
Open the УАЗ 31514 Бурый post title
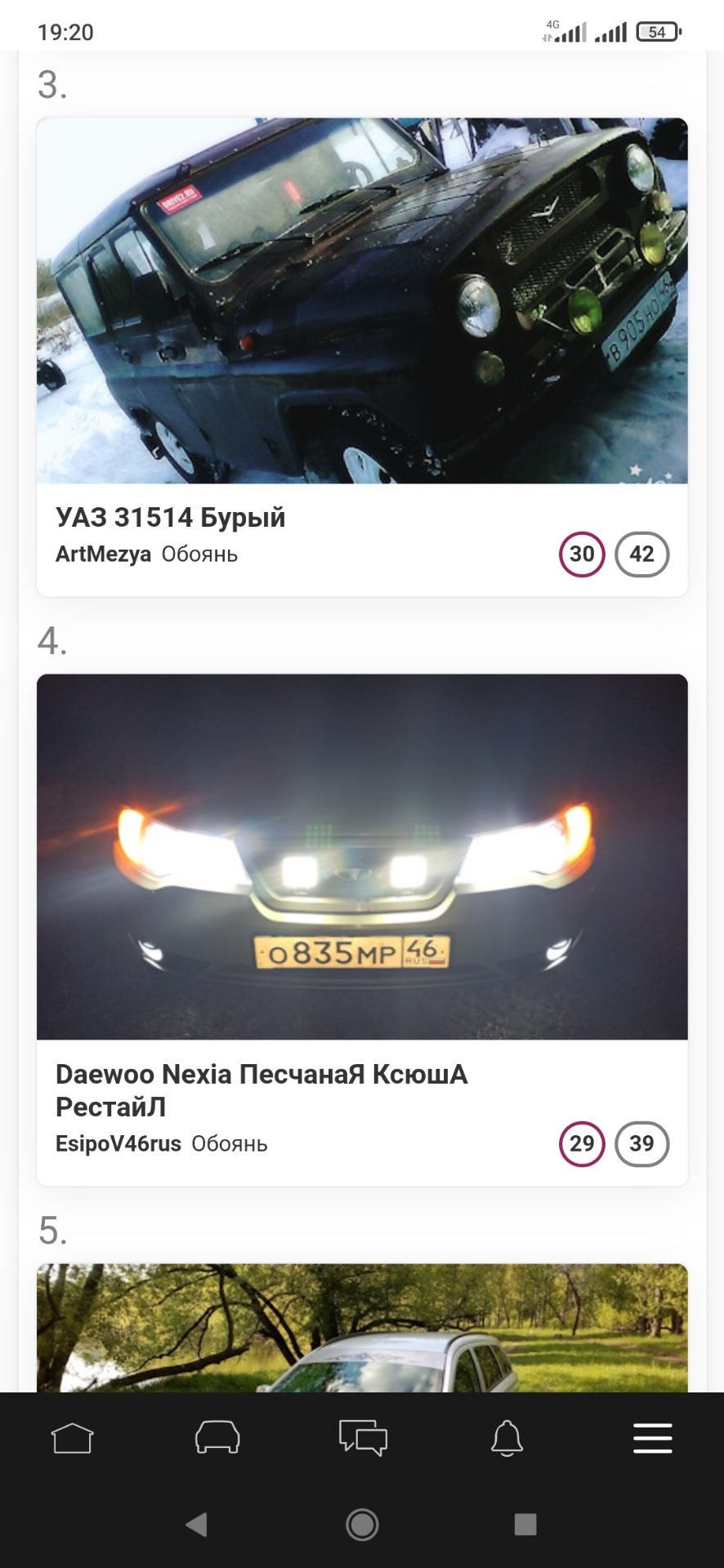pyautogui.click(x=171, y=516)
